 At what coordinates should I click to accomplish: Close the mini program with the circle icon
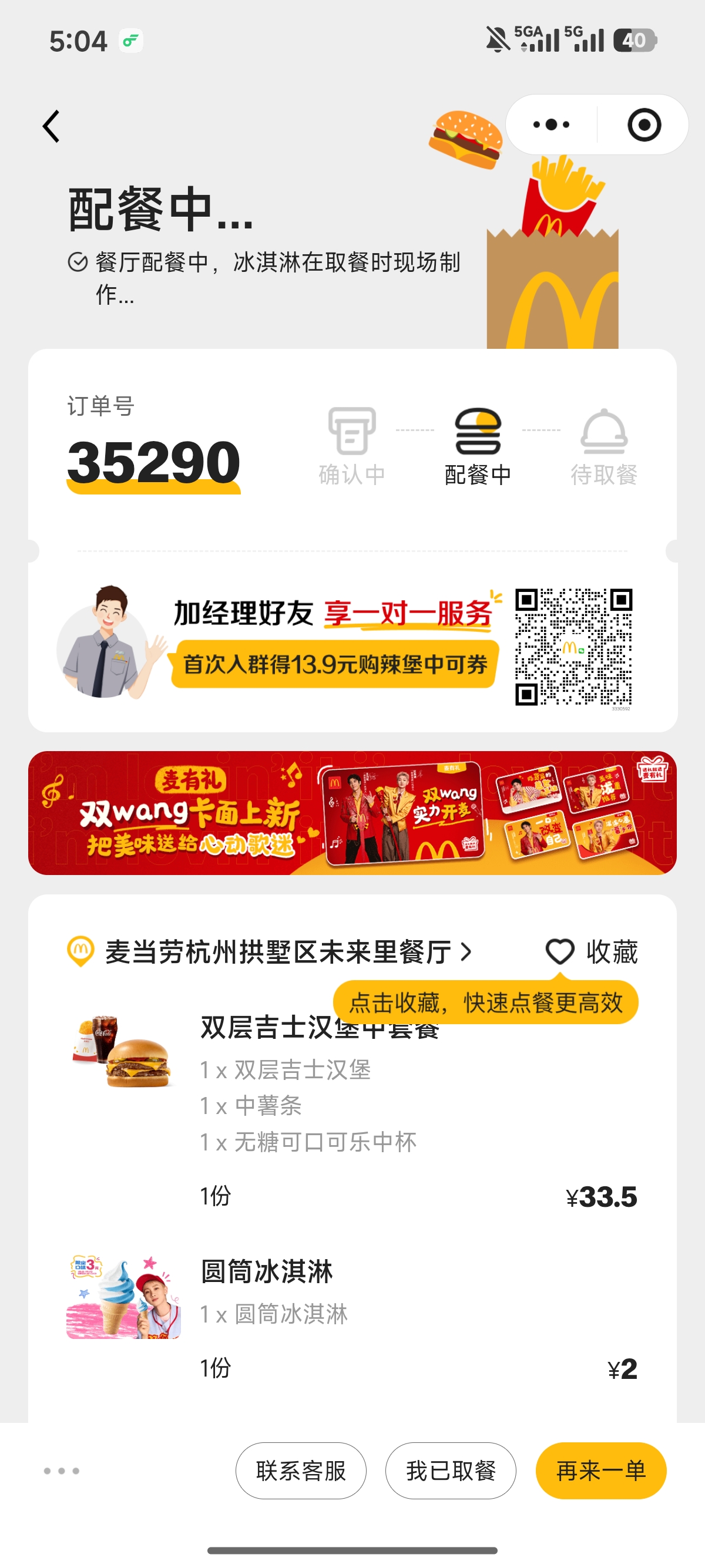tap(644, 125)
